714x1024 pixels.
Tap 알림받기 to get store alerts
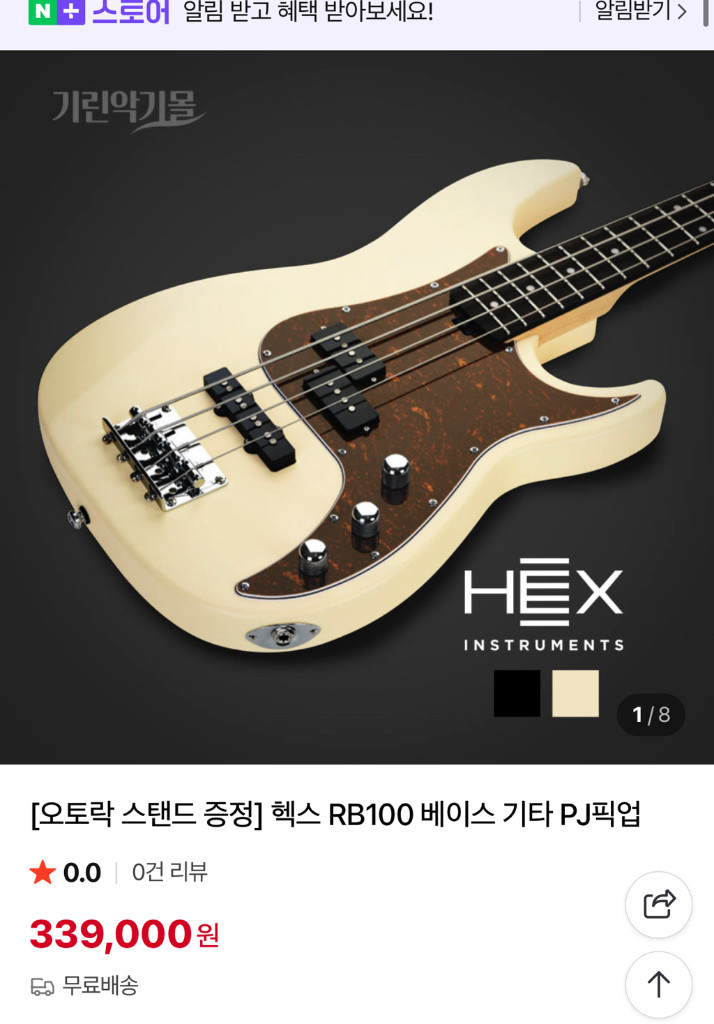pos(640,11)
